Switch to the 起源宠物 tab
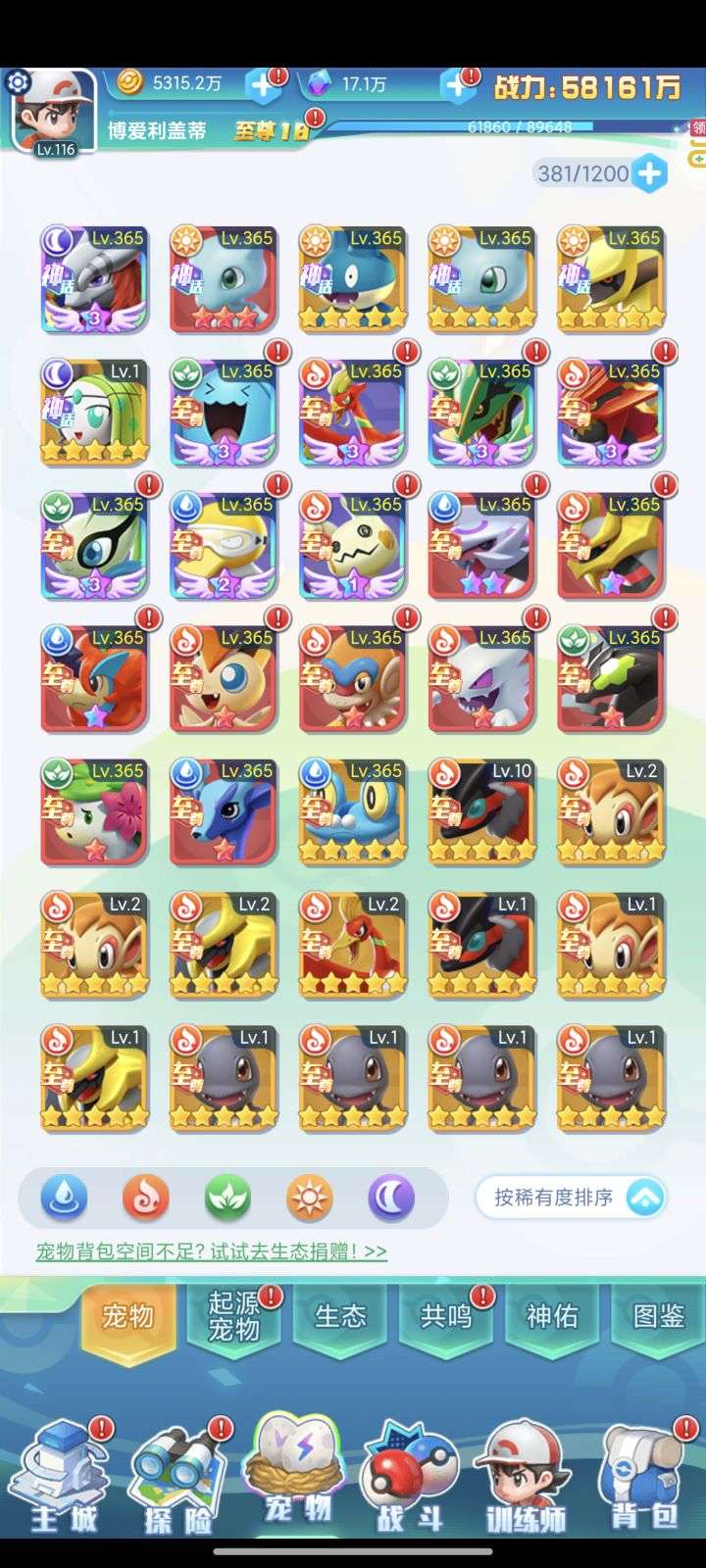706x1568 pixels. coord(234,1316)
